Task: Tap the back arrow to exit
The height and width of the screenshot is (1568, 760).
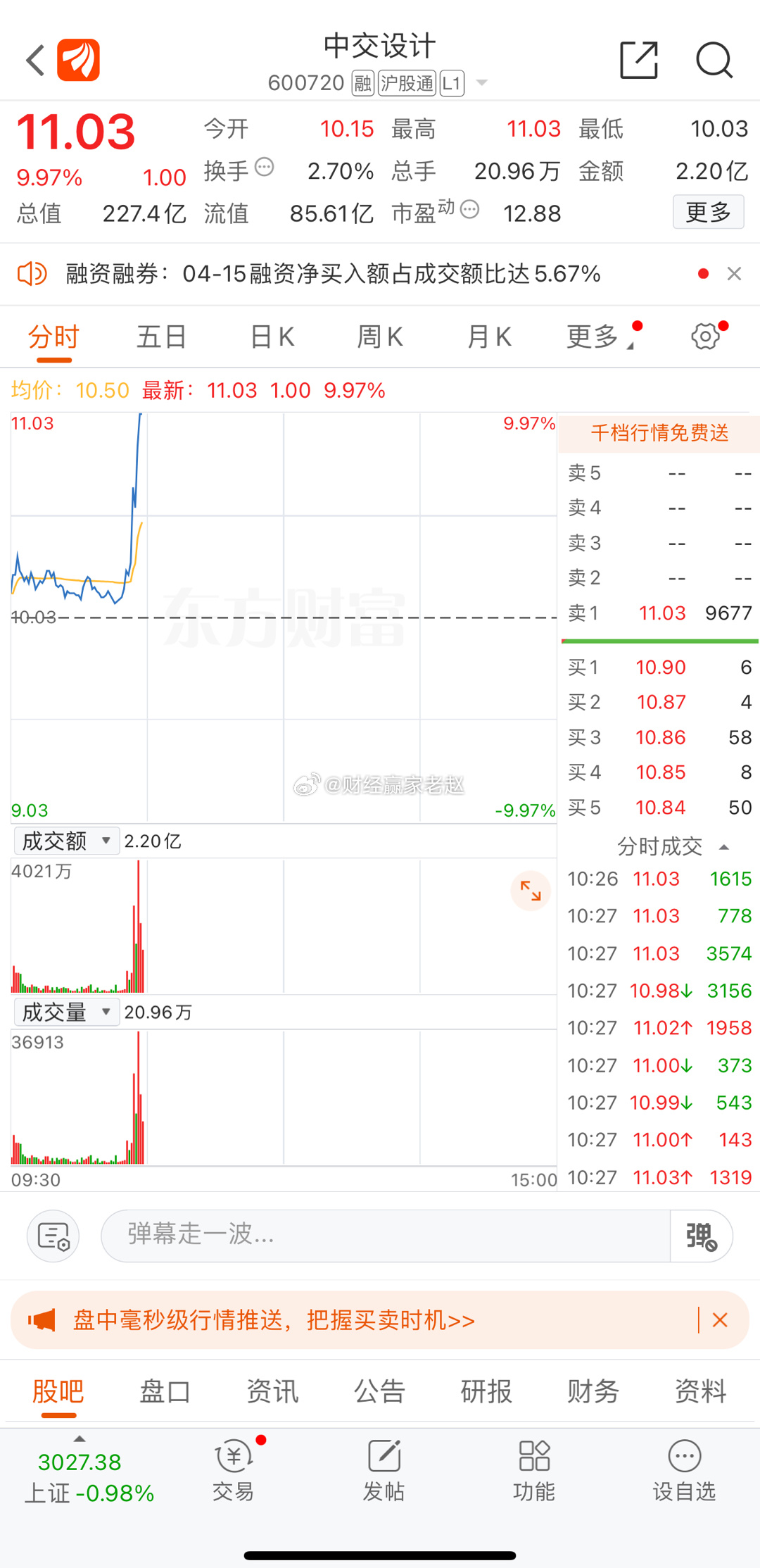Action: point(34,59)
